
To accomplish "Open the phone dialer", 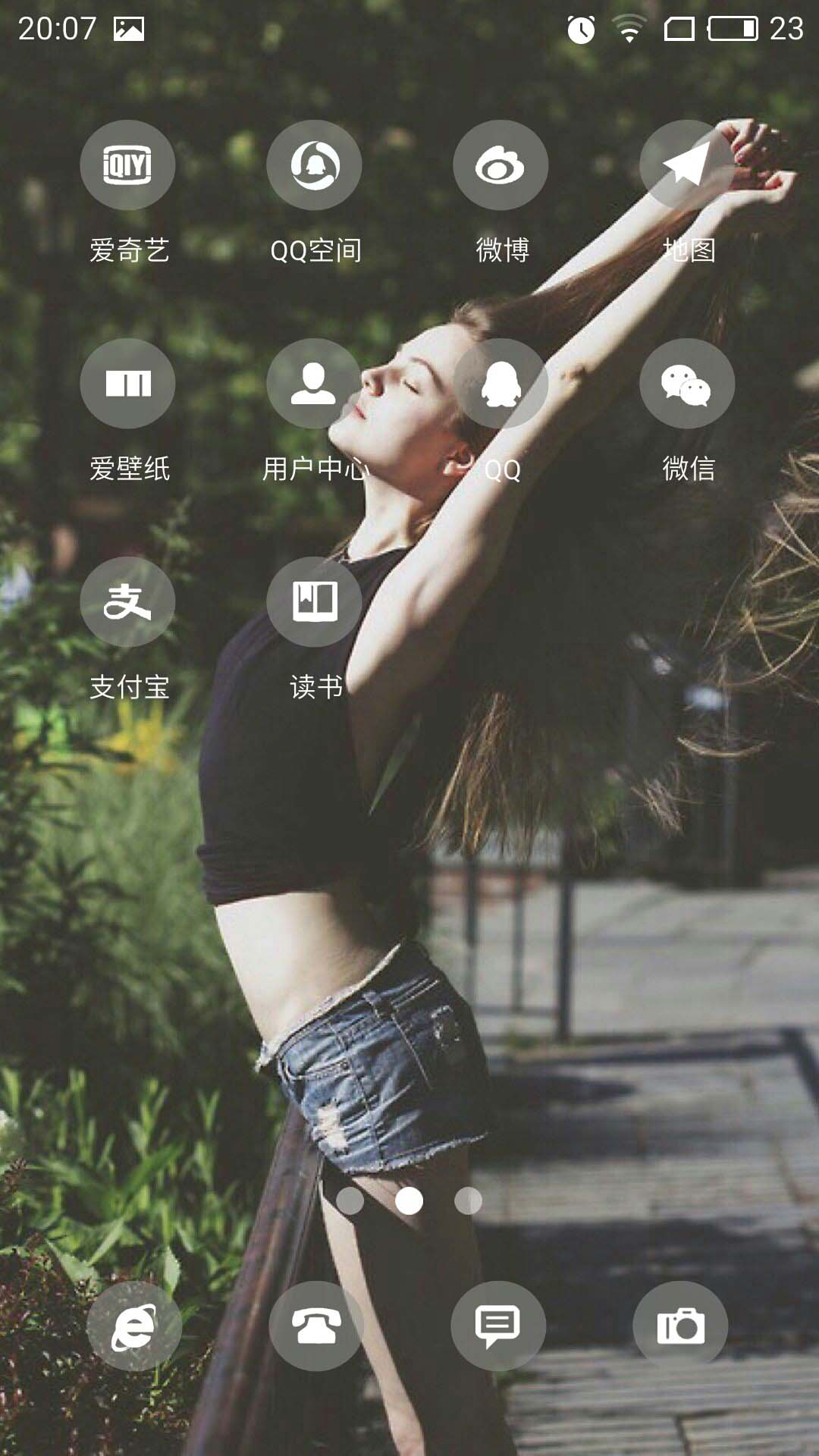I will [x=316, y=1326].
